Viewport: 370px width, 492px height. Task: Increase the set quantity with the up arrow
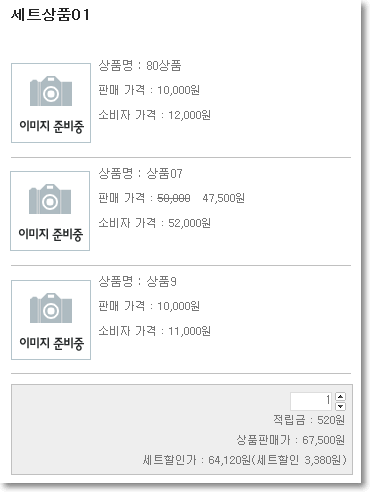pos(340,397)
